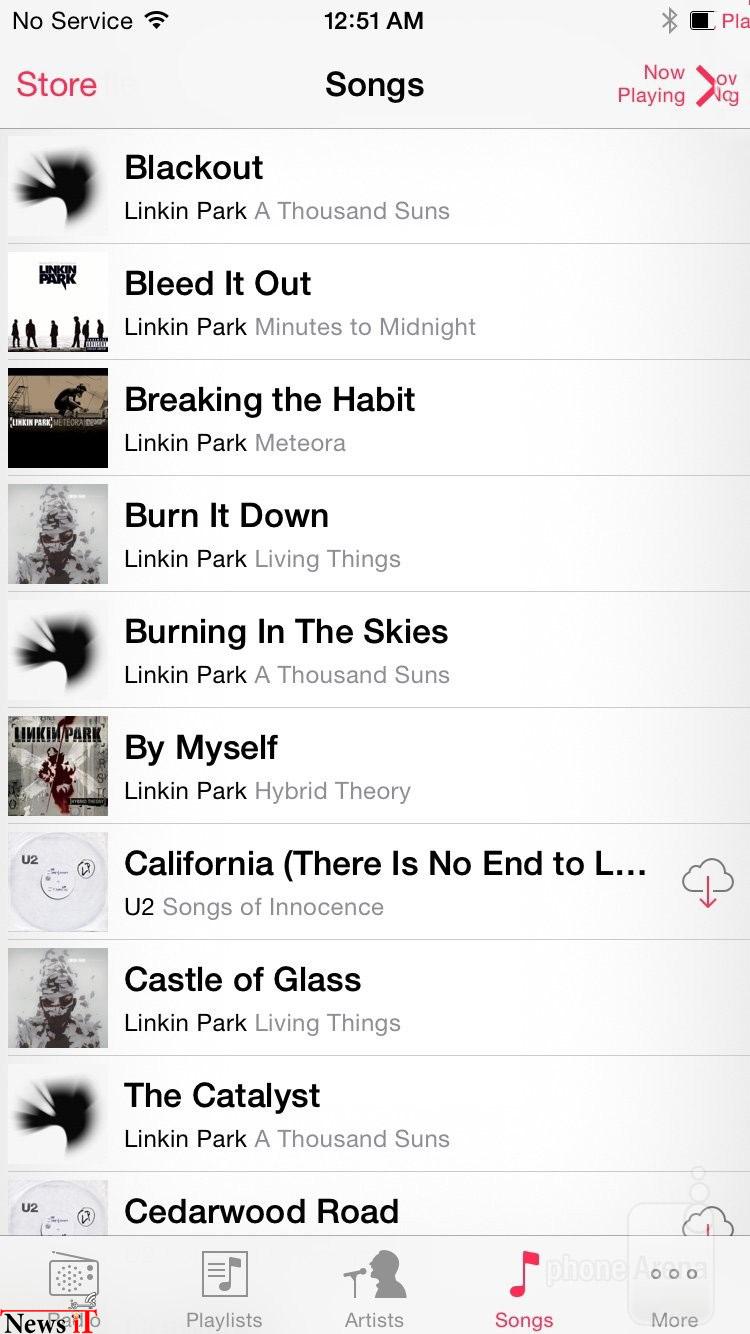This screenshot has width=750, height=1334.
Task: Switch to the Playlists tab
Action: (224, 1288)
